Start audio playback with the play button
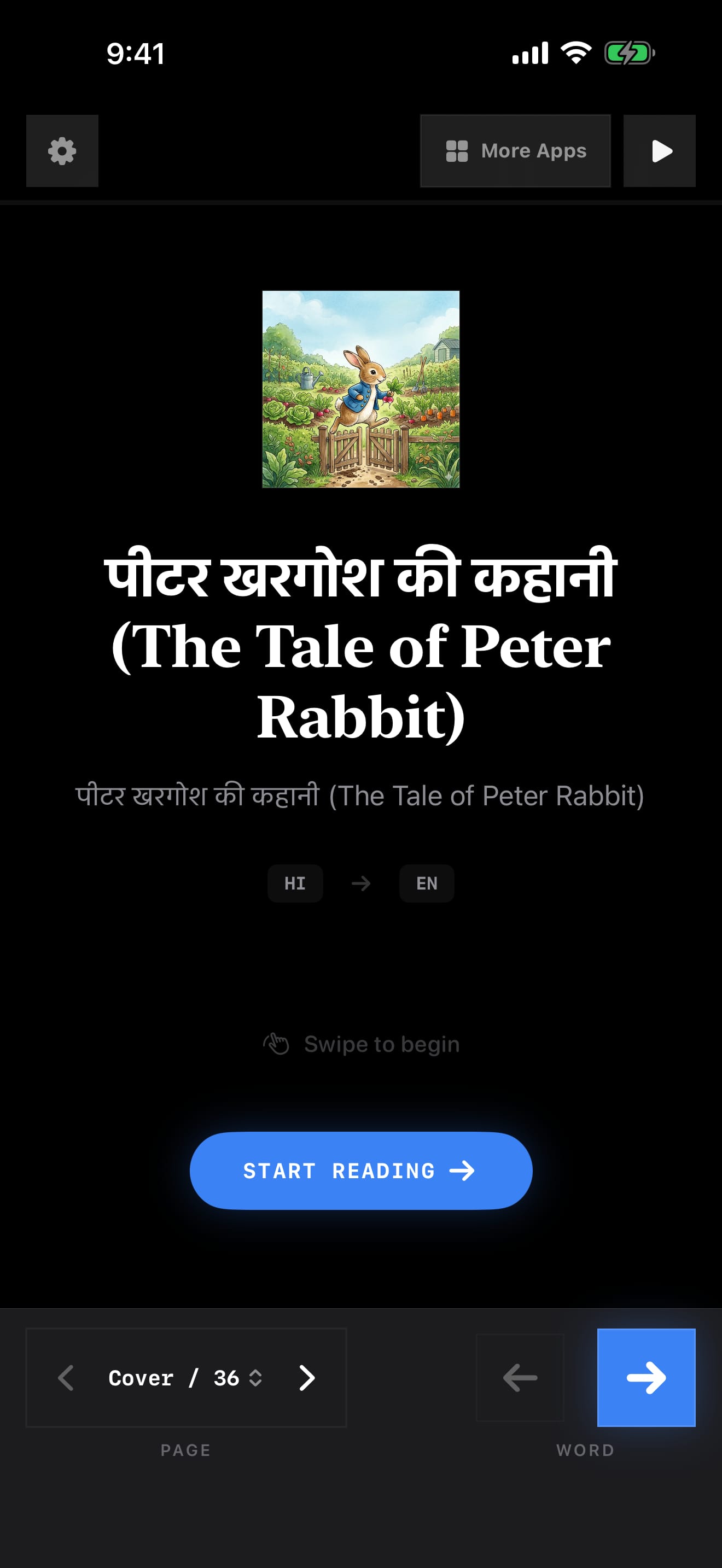 (x=659, y=151)
